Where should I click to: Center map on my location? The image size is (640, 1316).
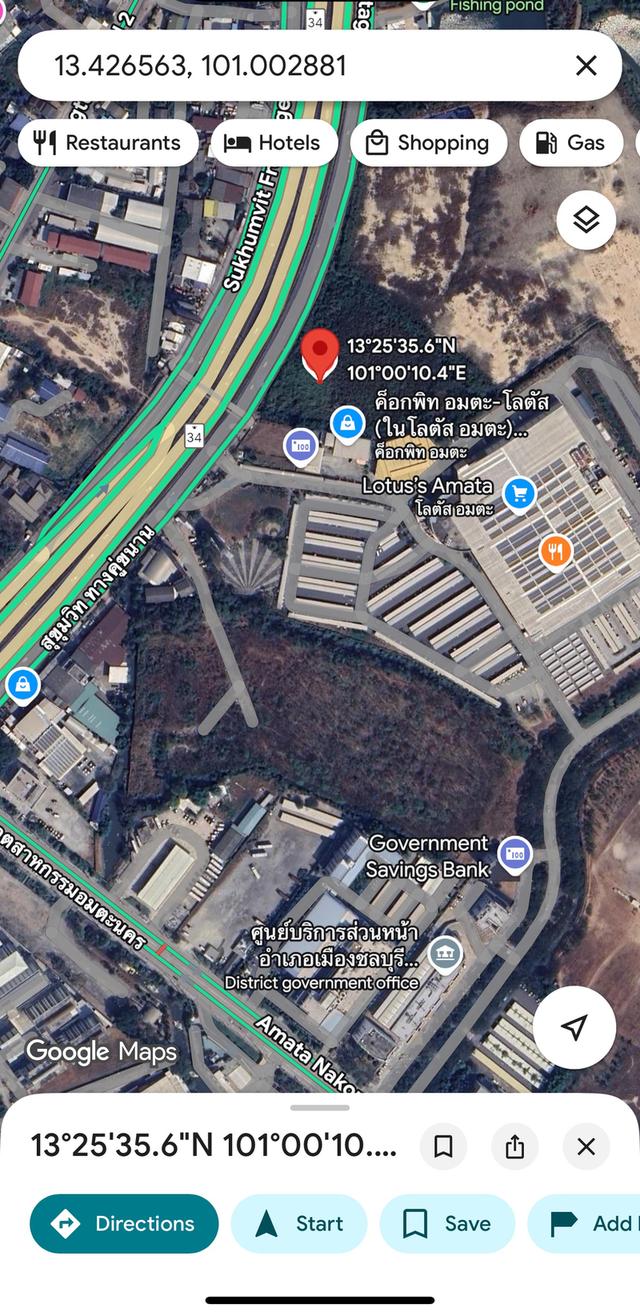point(574,1027)
